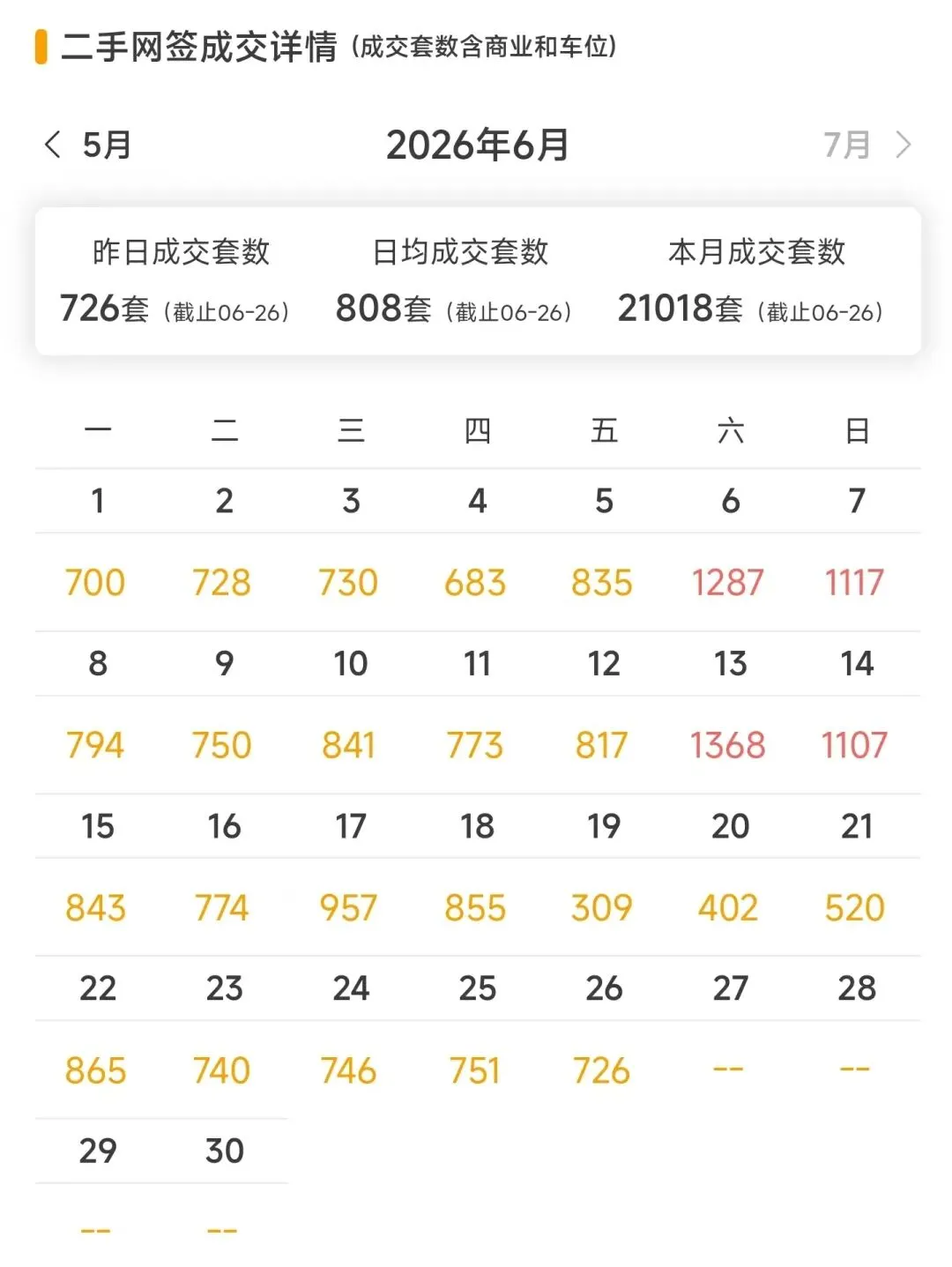Screen dimensions: 952x1267
Task: Go back to 5月 data
Action: 87,145
